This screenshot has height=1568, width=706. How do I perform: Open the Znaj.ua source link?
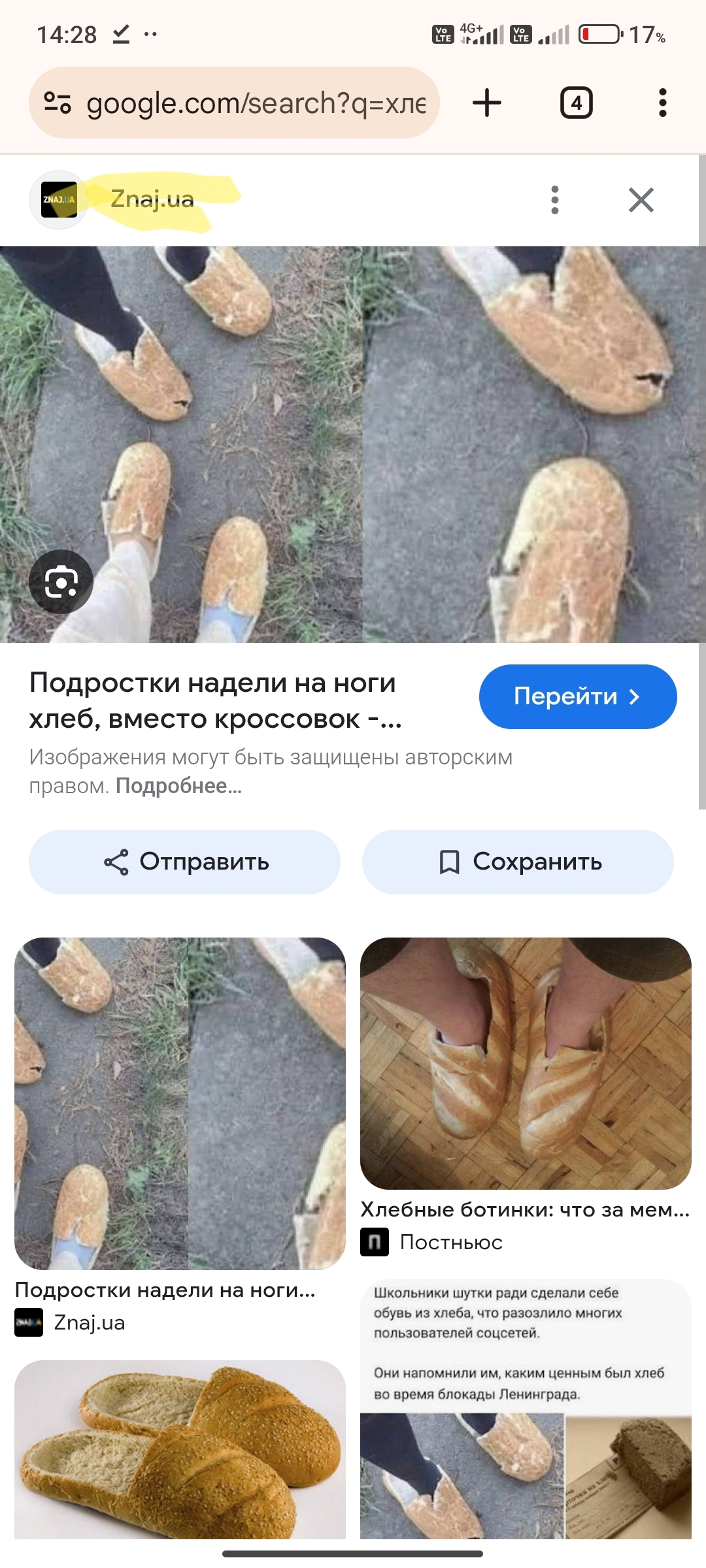152,199
